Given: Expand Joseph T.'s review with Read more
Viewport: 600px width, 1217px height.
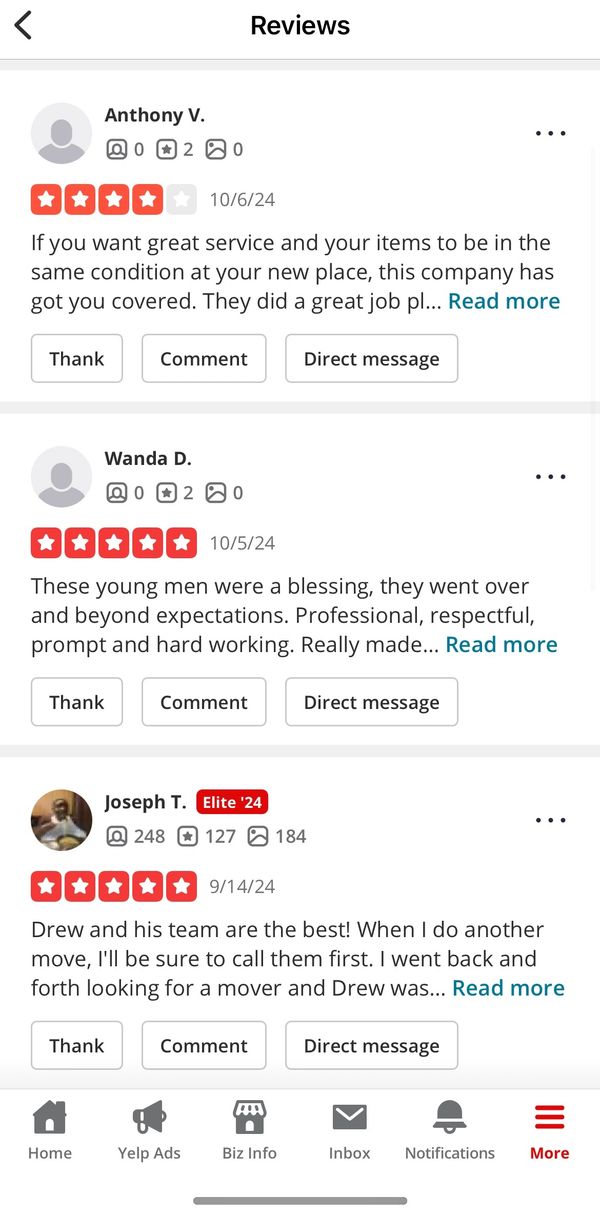Looking at the screenshot, I should pos(508,988).
